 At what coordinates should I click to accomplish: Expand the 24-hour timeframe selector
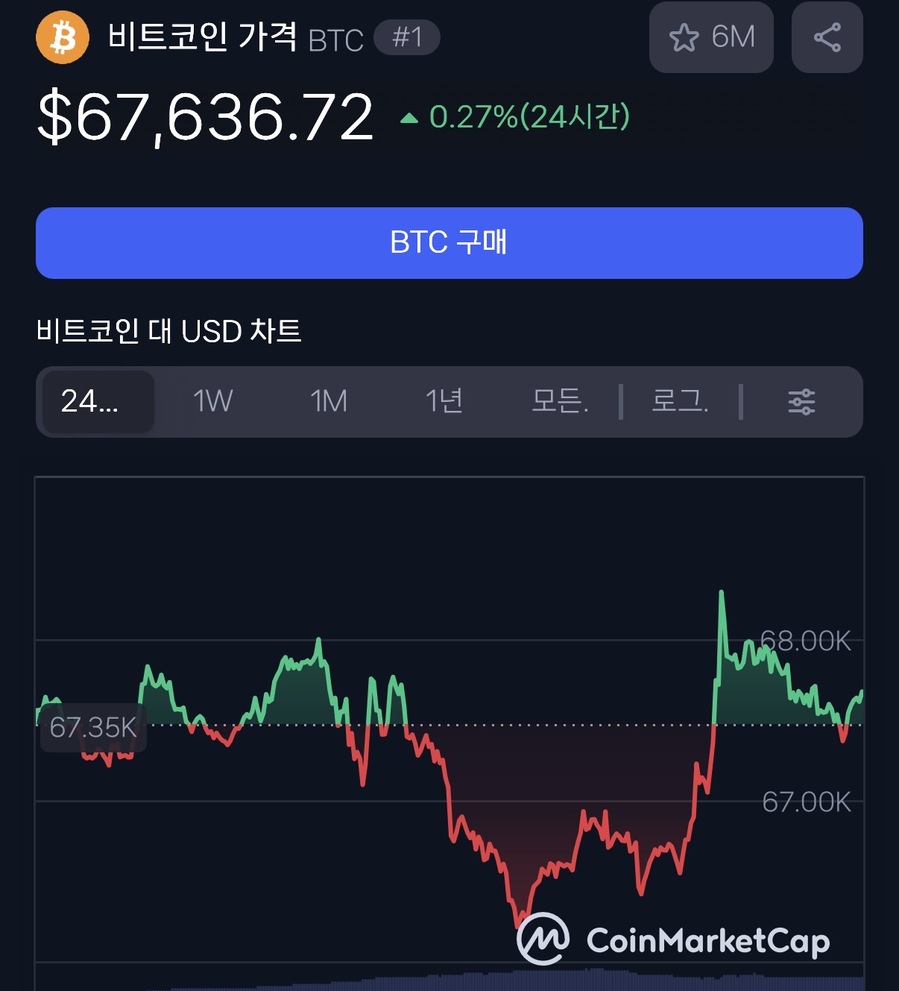pos(96,401)
